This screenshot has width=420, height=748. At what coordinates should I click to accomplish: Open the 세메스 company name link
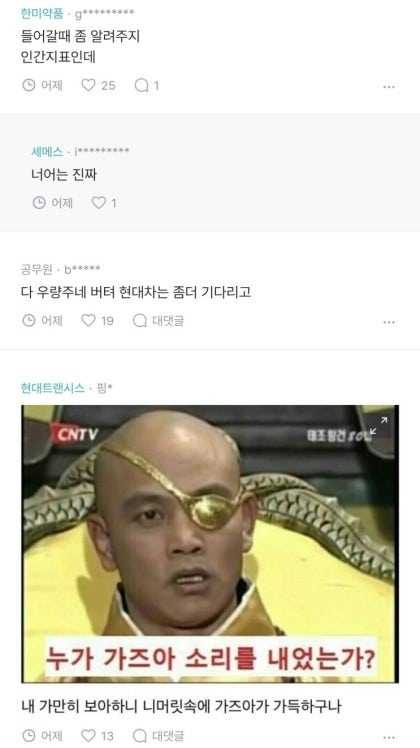coord(47,152)
